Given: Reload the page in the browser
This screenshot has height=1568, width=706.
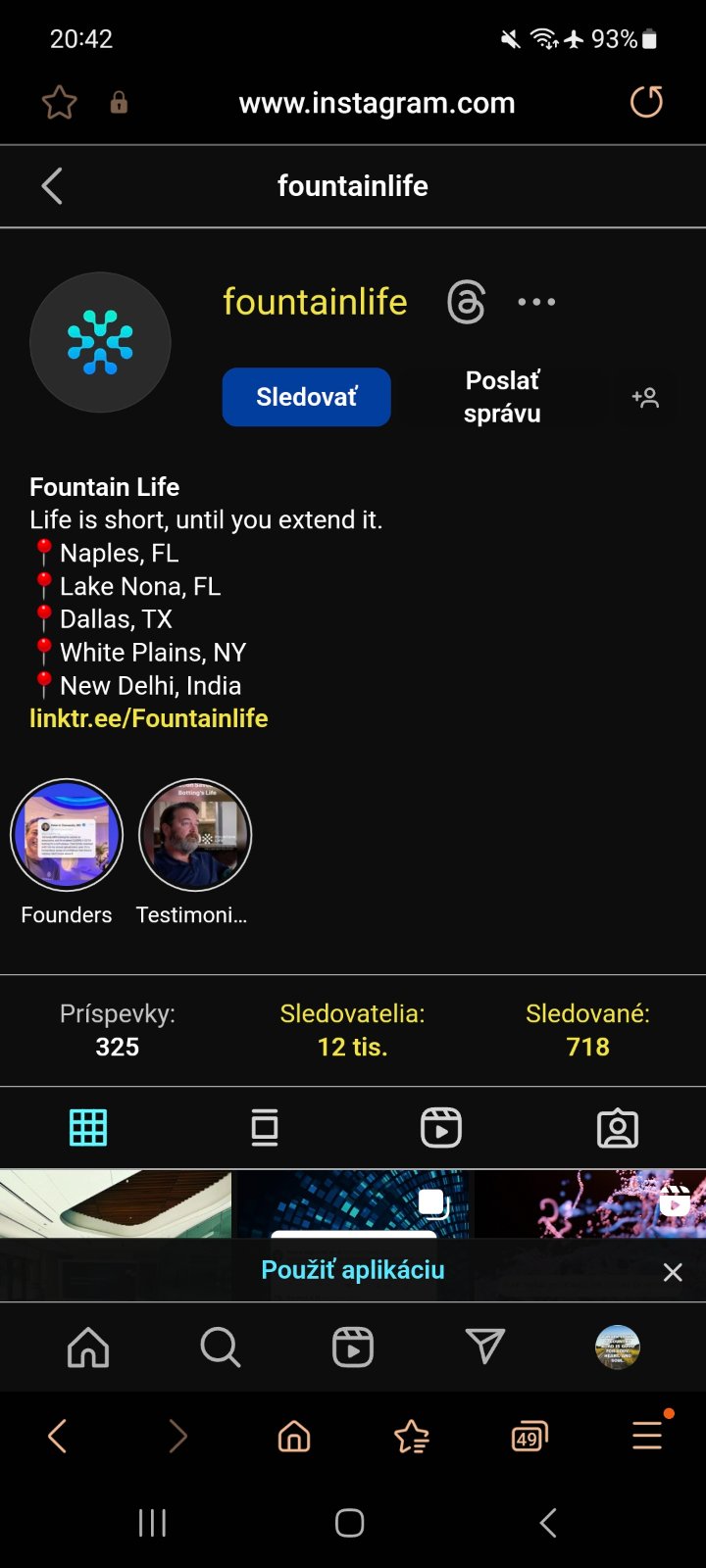Looking at the screenshot, I should (646, 102).
